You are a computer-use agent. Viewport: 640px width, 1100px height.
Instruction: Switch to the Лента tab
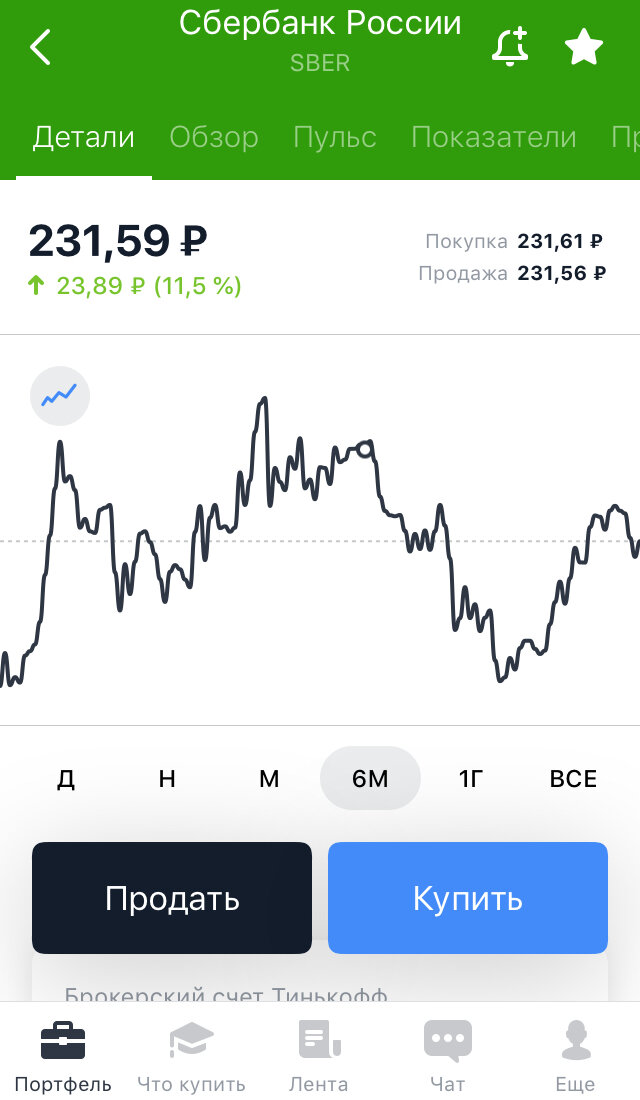[319, 1055]
